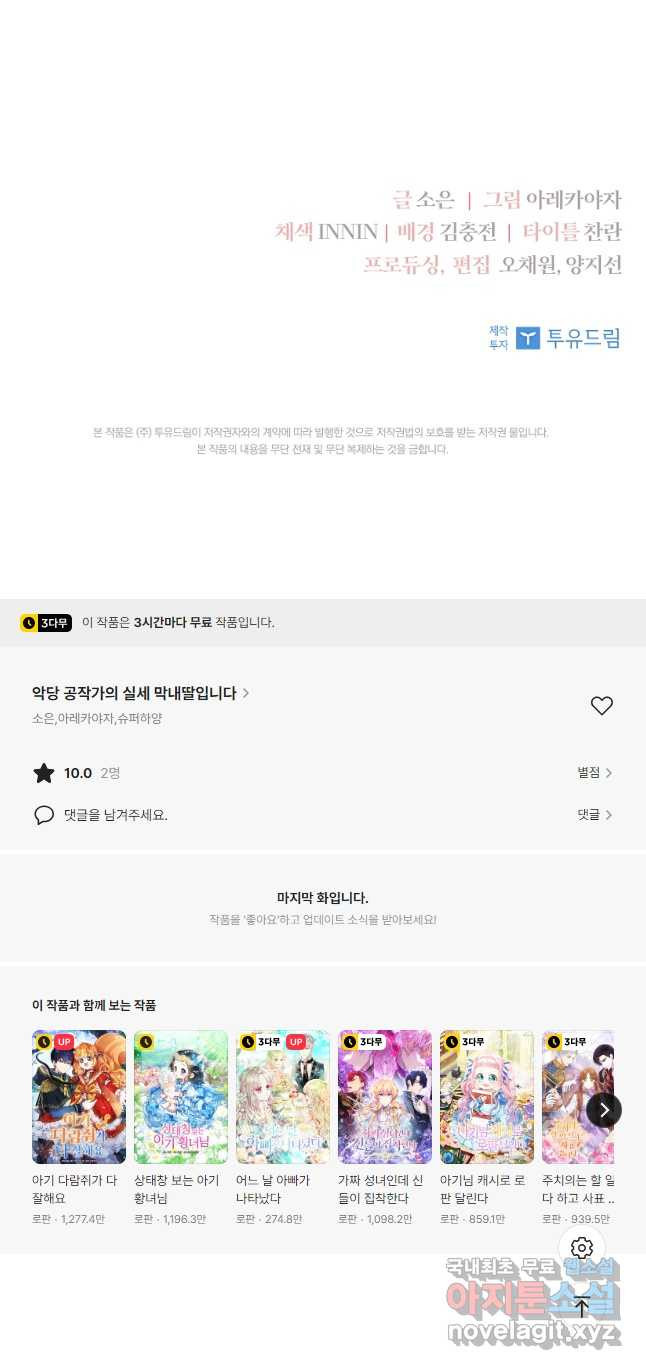Open viewer settings gear icon
646x1370 pixels.
[582, 1247]
